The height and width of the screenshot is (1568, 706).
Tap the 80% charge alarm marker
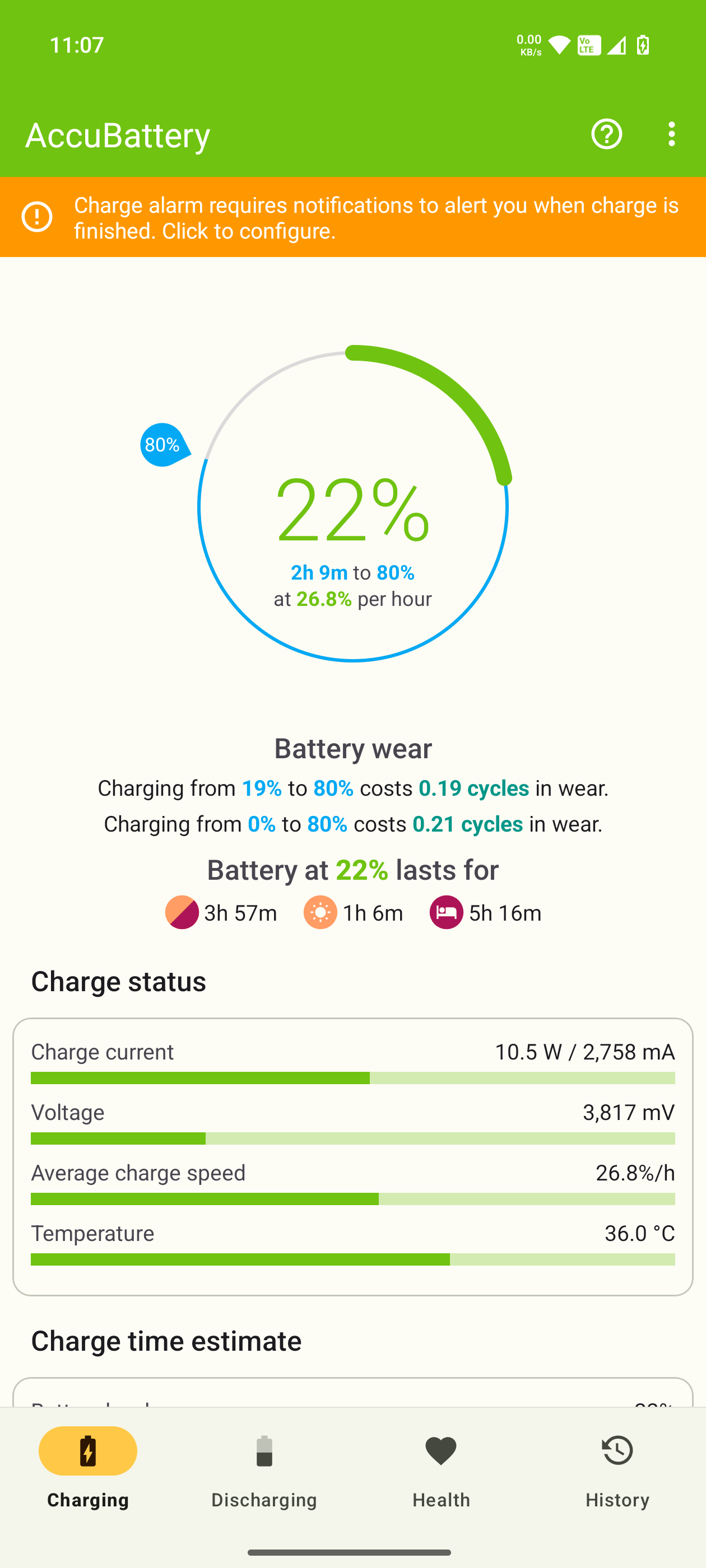pos(163,445)
